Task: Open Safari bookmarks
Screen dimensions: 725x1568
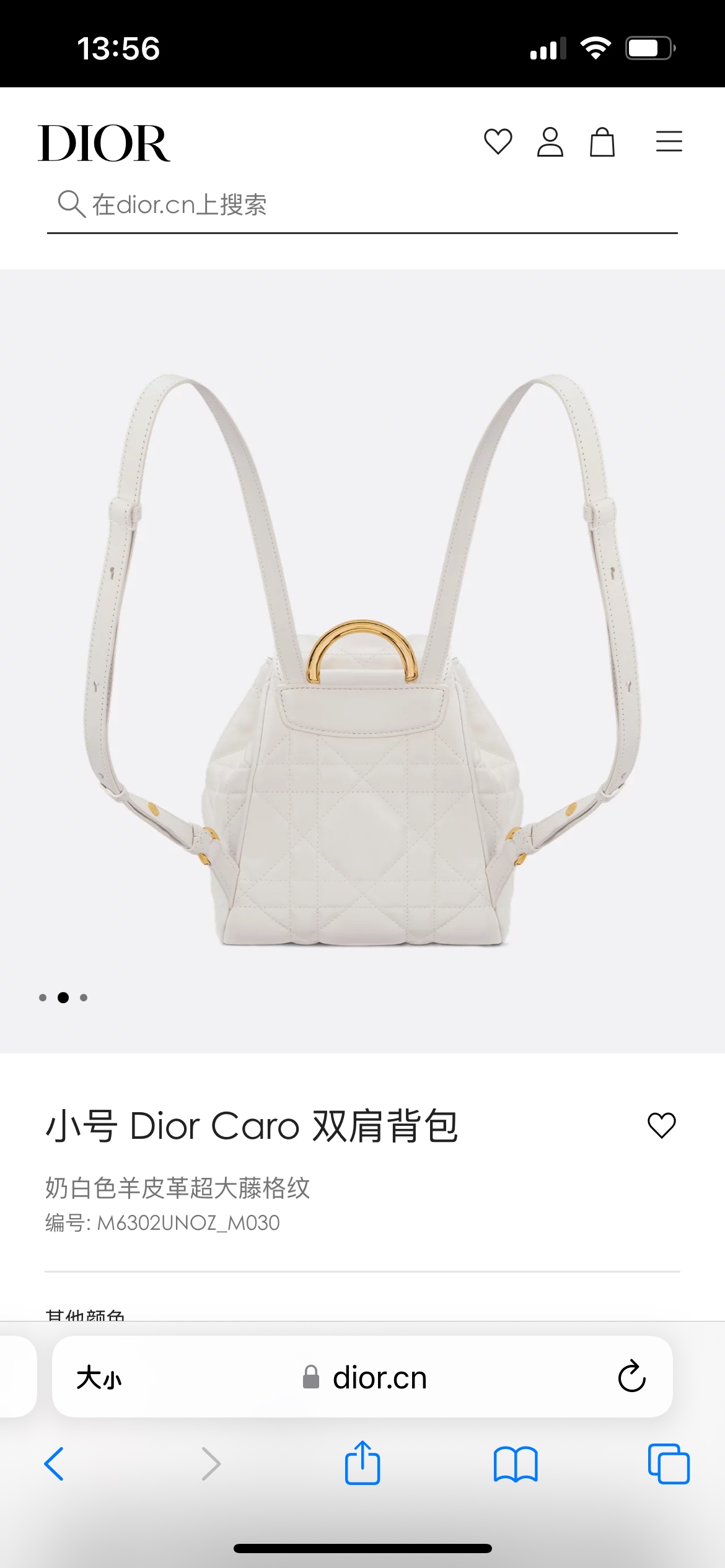Action: [x=516, y=1464]
